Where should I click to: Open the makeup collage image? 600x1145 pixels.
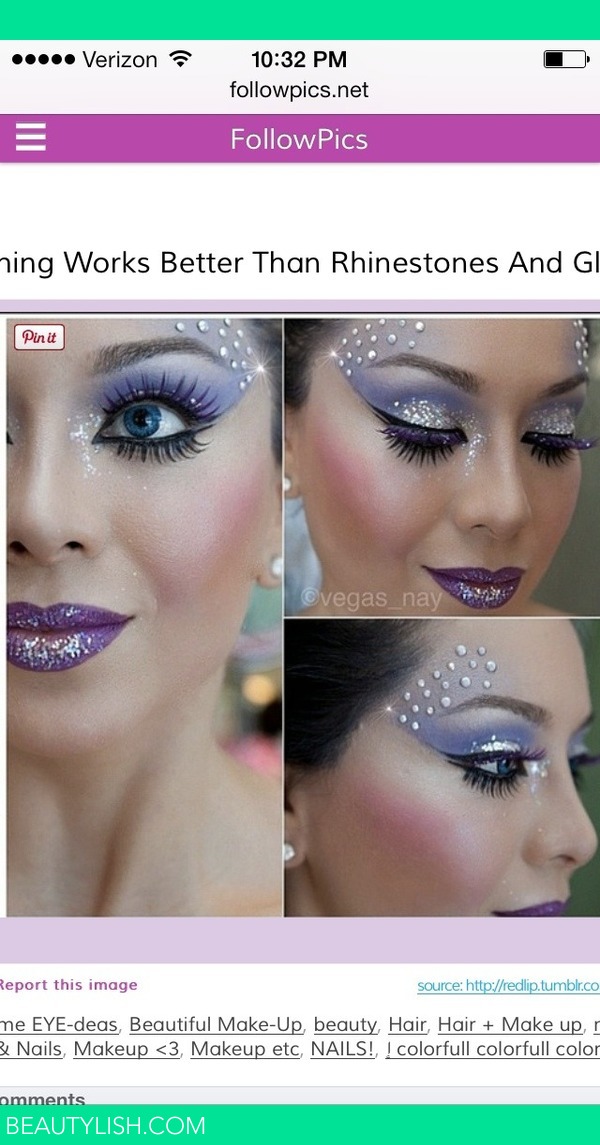pos(300,615)
